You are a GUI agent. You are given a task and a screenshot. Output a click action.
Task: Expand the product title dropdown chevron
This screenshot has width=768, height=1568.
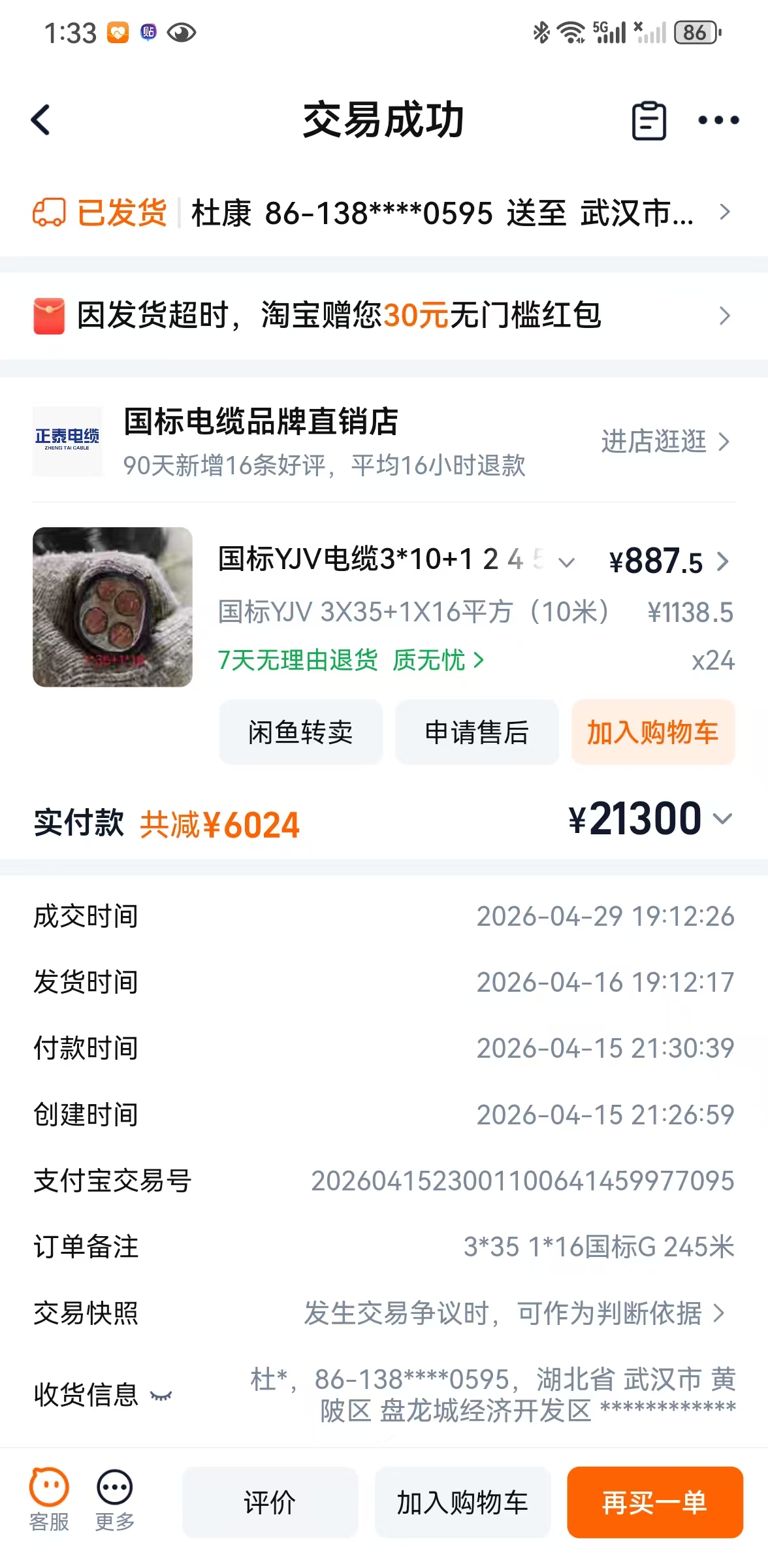(x=567, y=562)
